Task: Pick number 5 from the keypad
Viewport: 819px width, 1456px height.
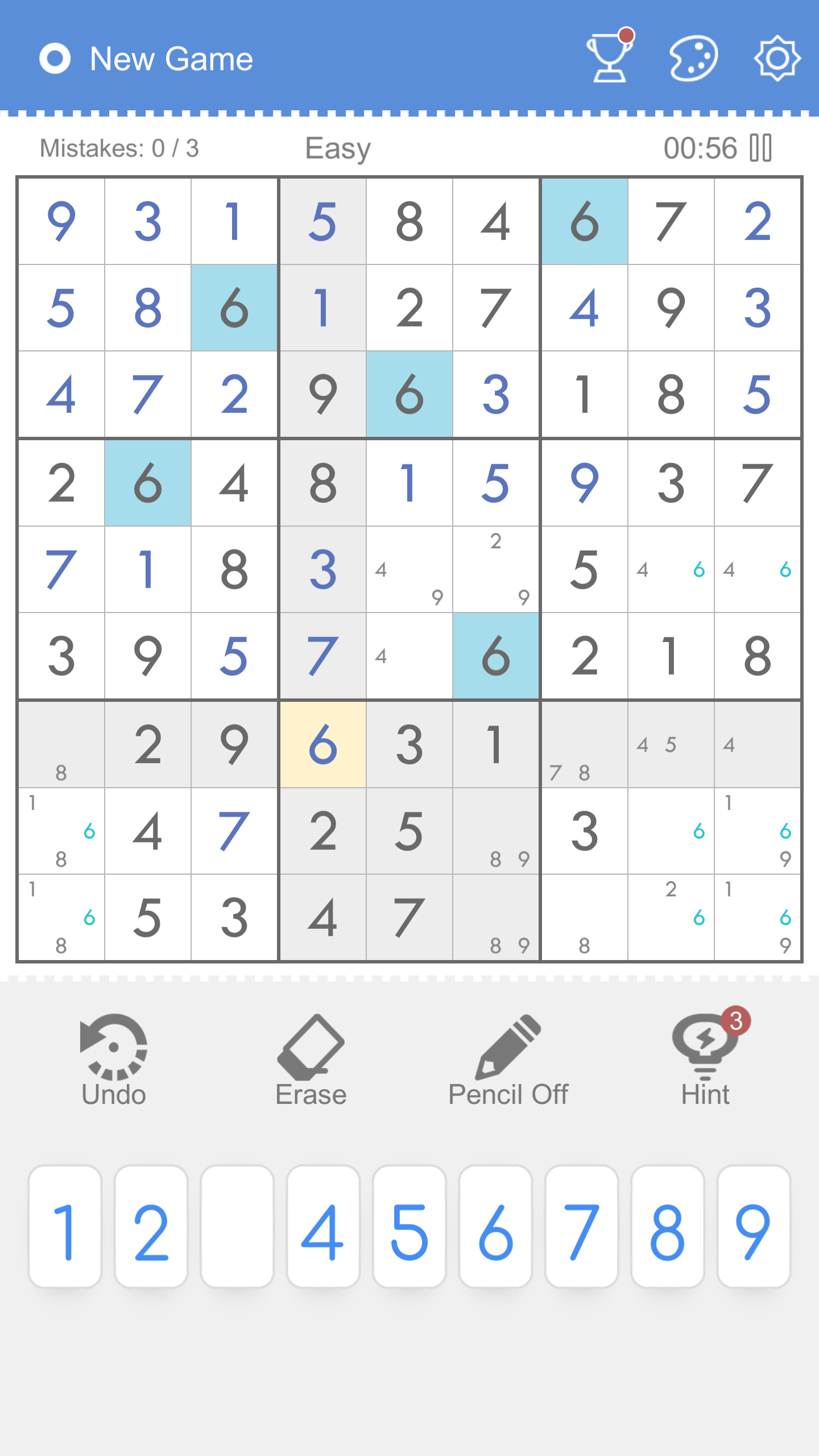Action: point(409,1226)
